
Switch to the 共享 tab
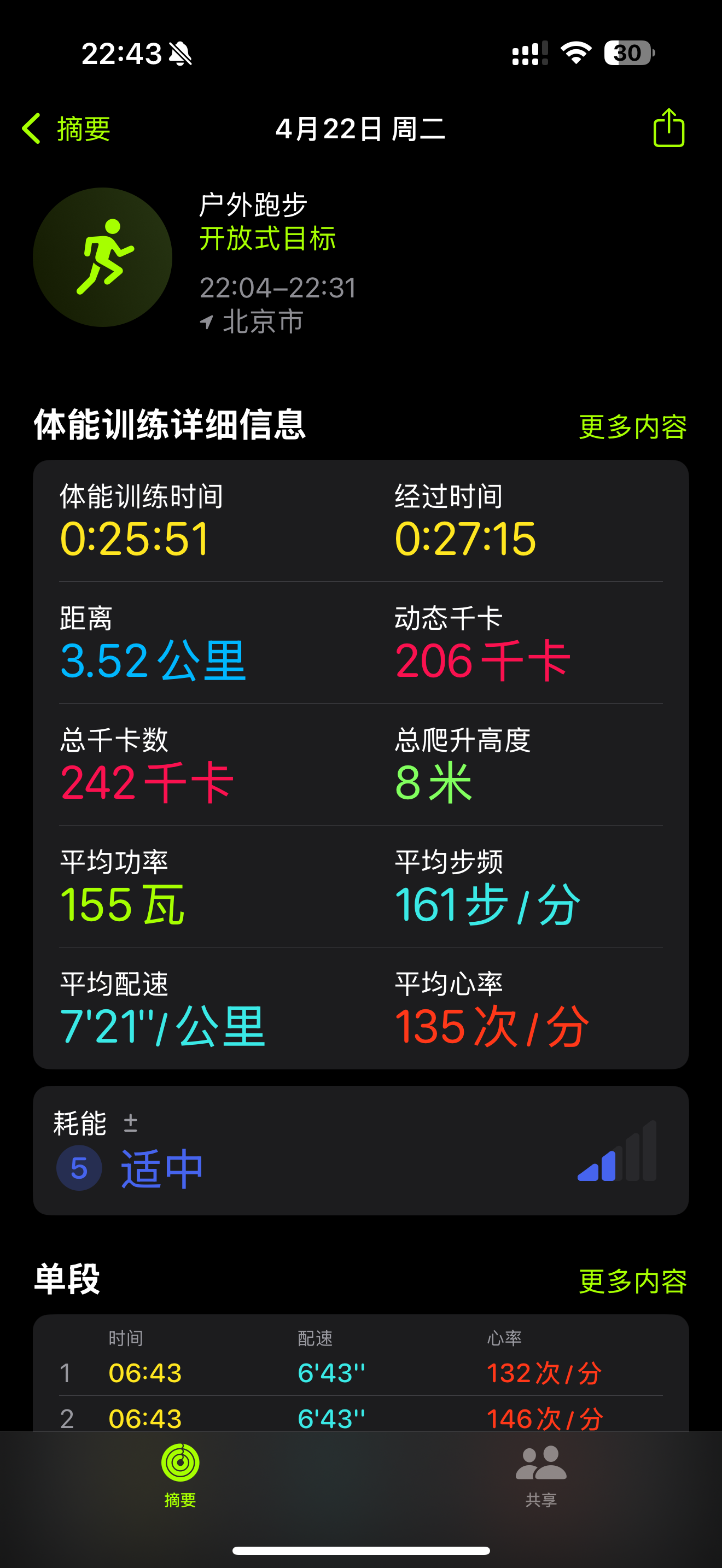[x=540, y=1476]
